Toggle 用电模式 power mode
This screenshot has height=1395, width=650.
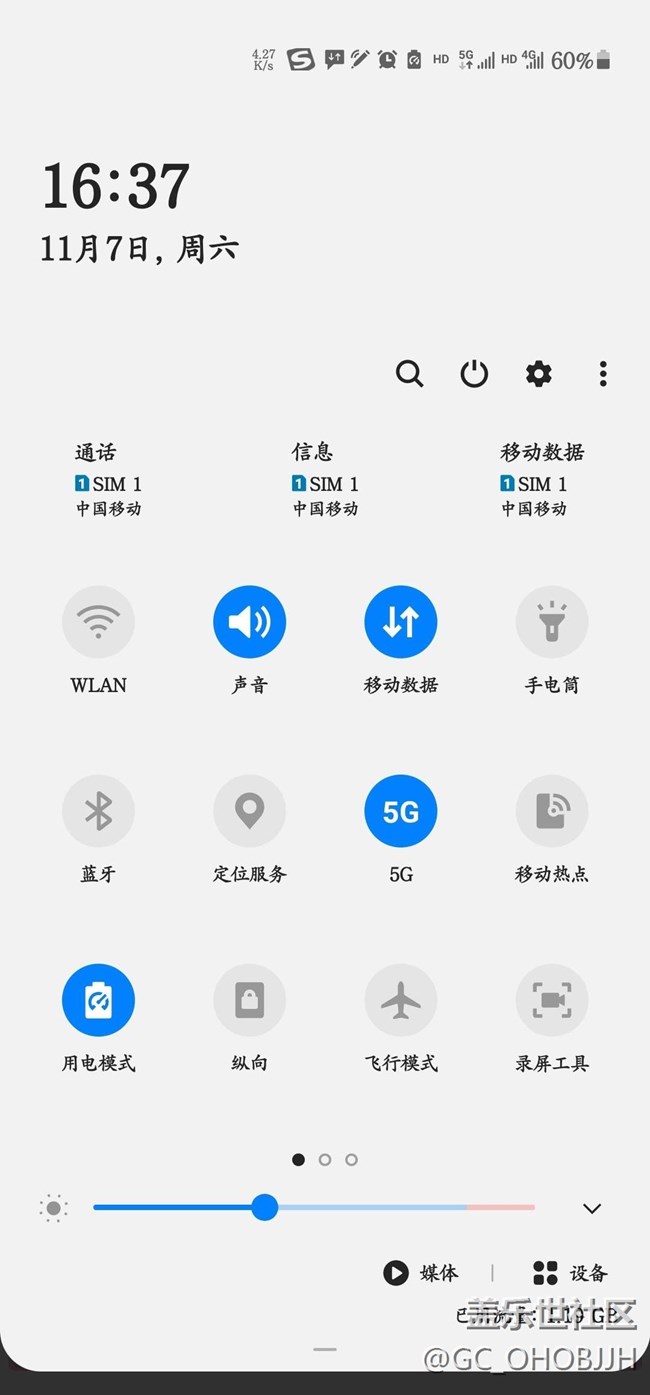(x=98, y=1000)
